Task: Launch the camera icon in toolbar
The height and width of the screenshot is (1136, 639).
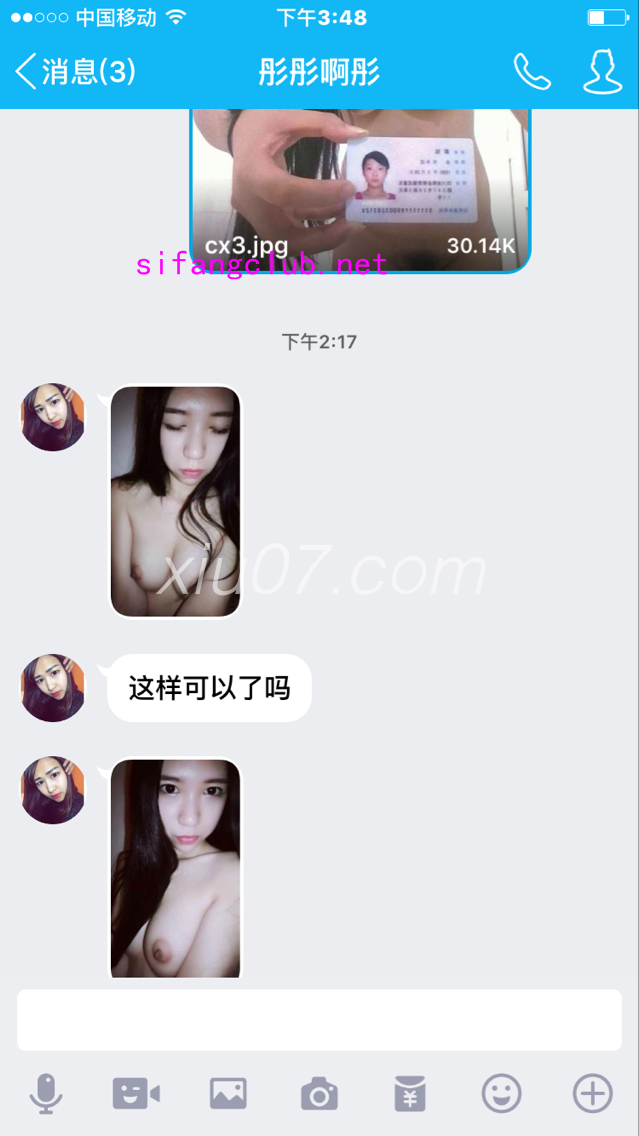Action: [x=319, y=1094]
